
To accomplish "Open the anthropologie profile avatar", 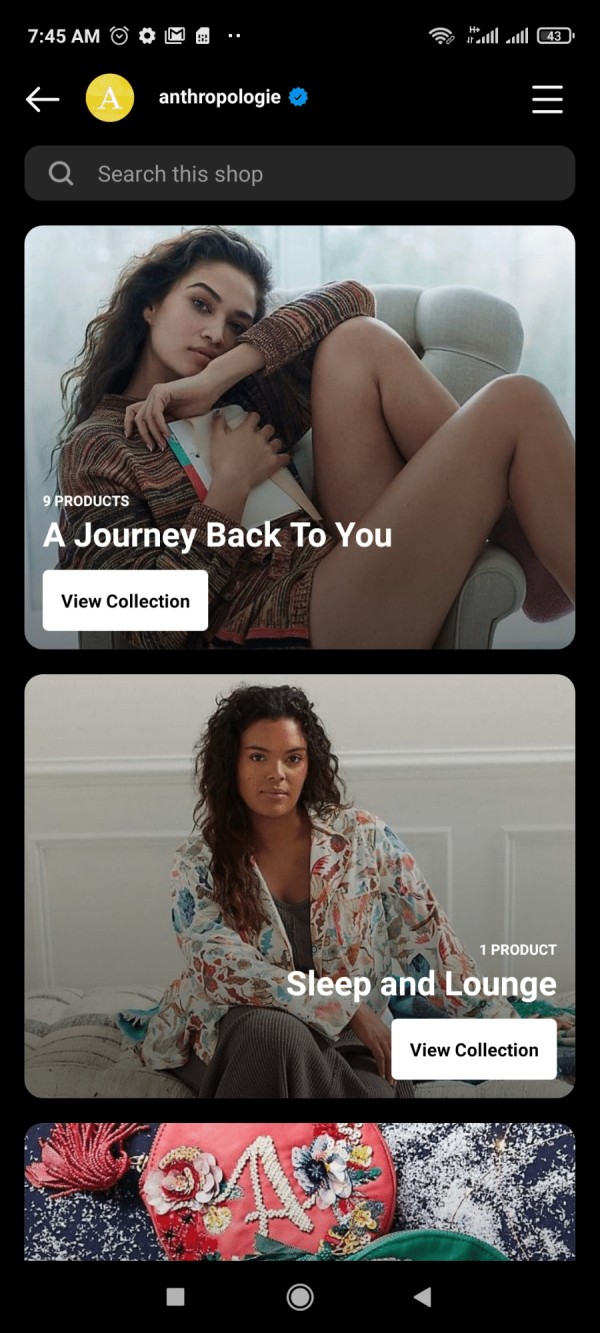I will (x=110, y=98).
